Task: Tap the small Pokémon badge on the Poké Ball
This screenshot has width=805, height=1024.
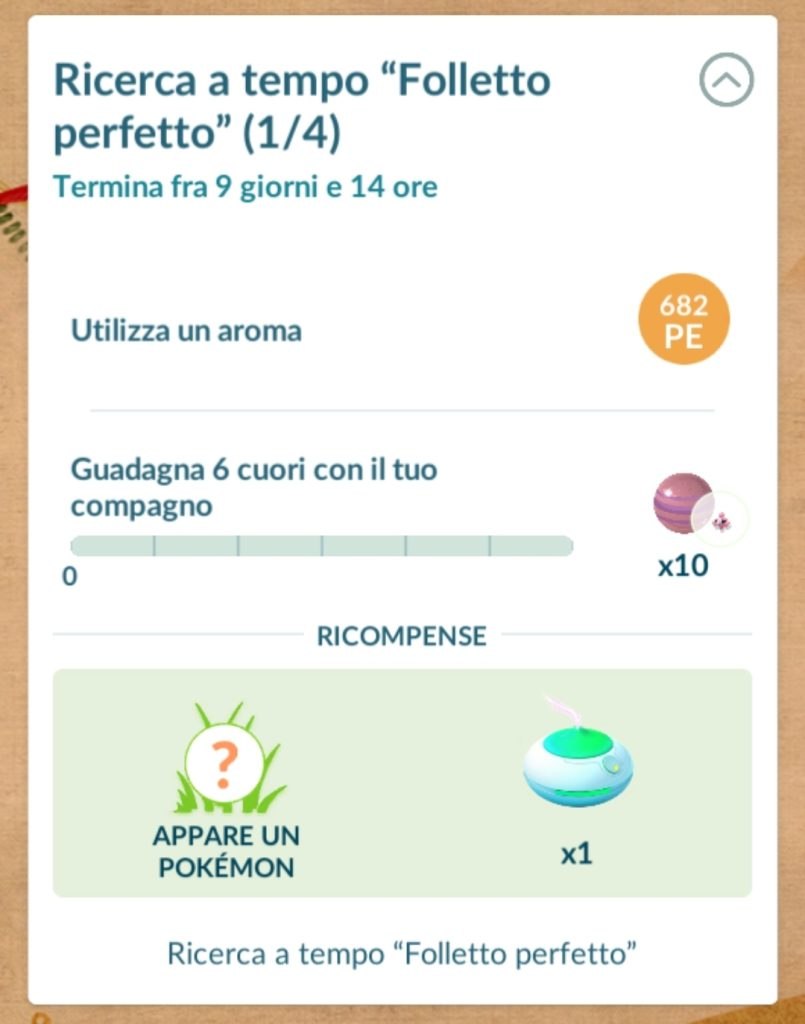Action: (723, 521)
